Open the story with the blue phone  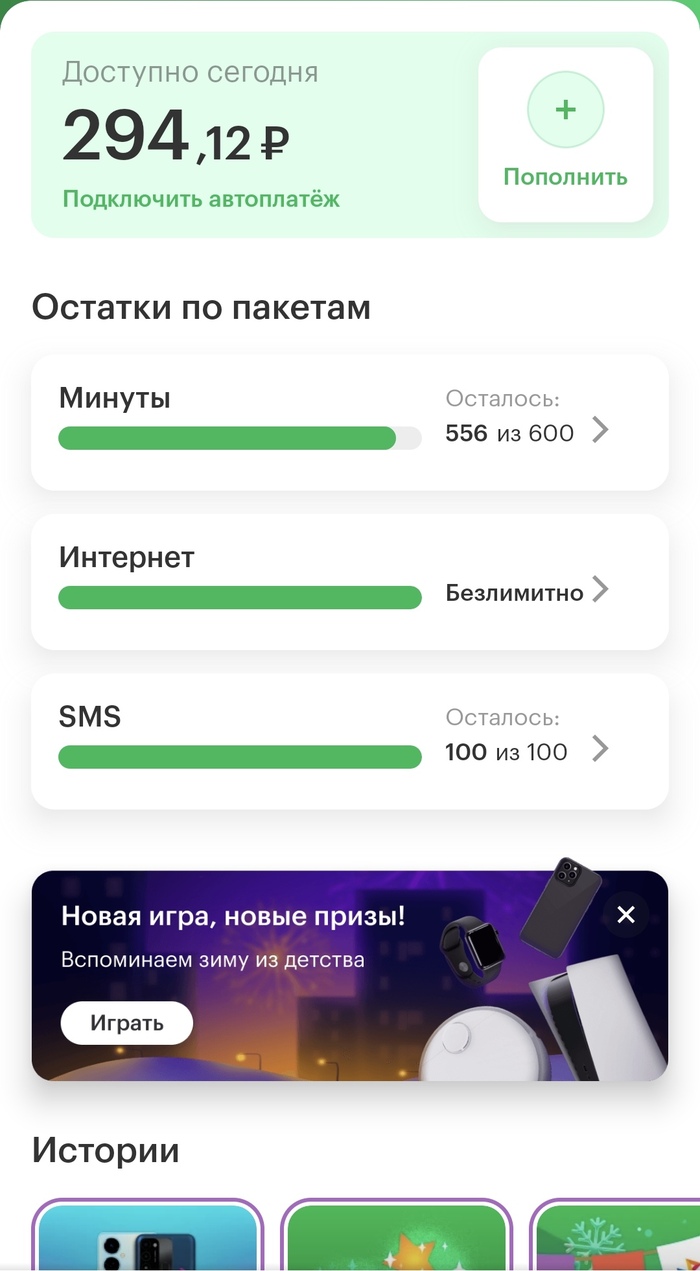[148, 1236]
